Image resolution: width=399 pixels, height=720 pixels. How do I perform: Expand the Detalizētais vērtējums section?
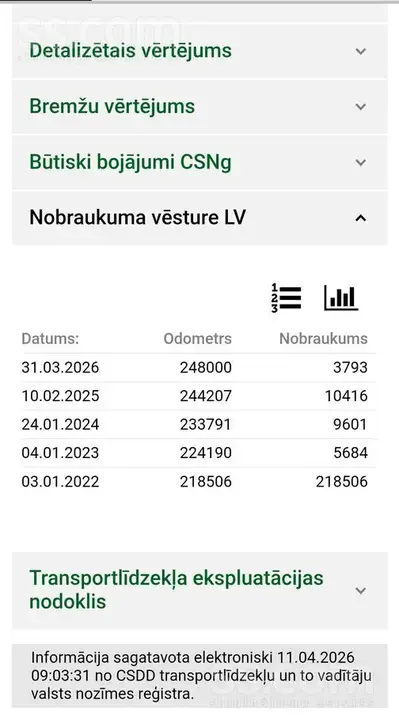[x=200, y=51]
